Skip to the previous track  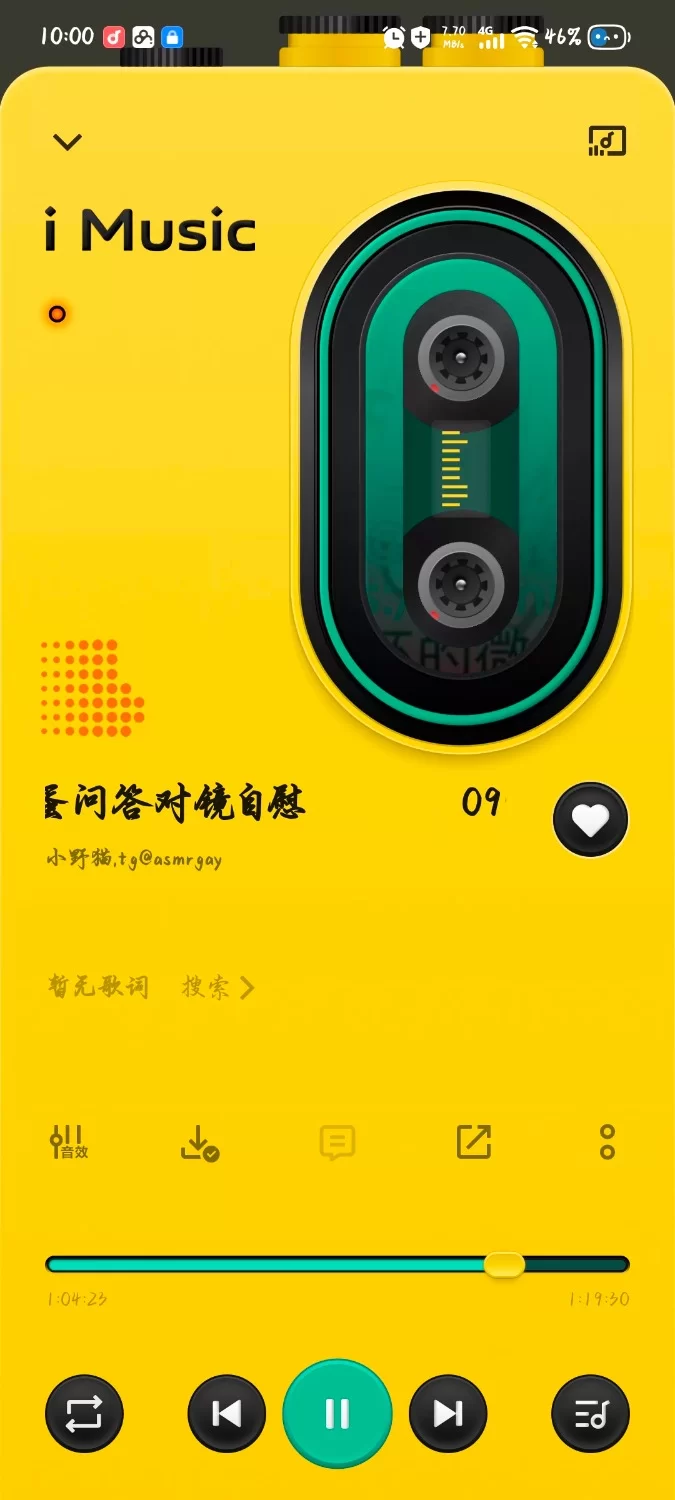click(x=227, y=1413)
